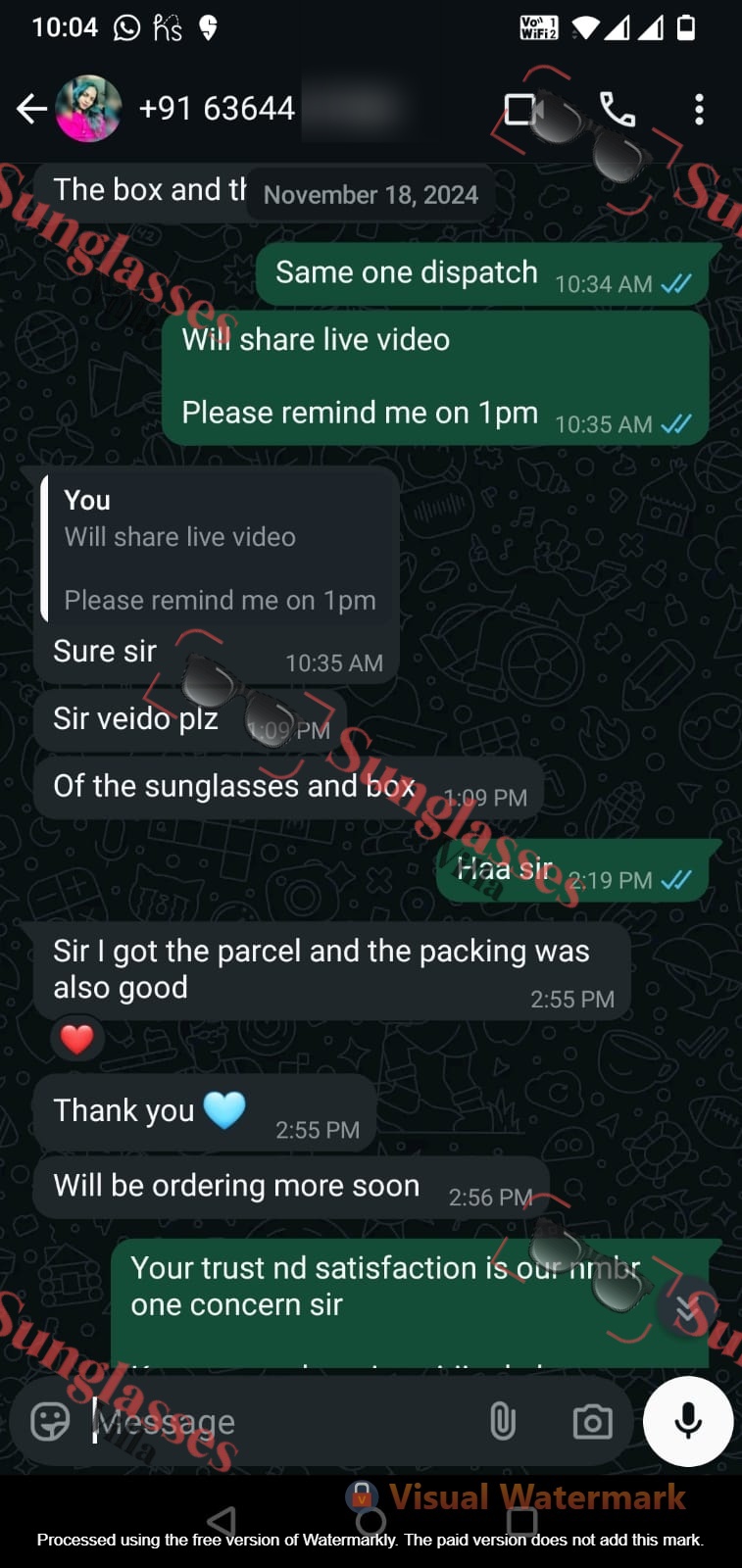Jump to quoted 'Will share live video' message
742x1568 pixels.
[x=220, y=549]
